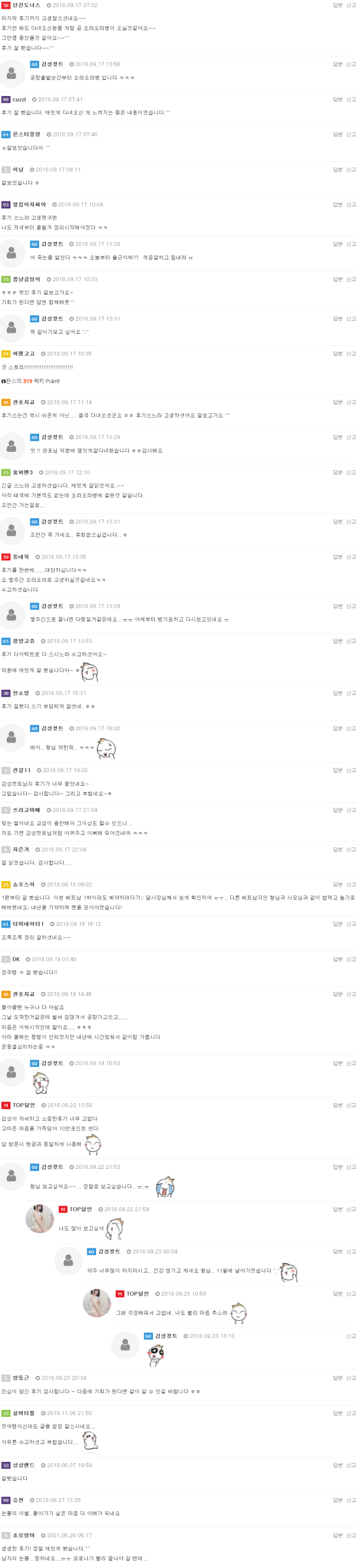The height and width of the screenshot is (1568, 356).
Task: Reply to DK's comment
Action: [337, 959]
